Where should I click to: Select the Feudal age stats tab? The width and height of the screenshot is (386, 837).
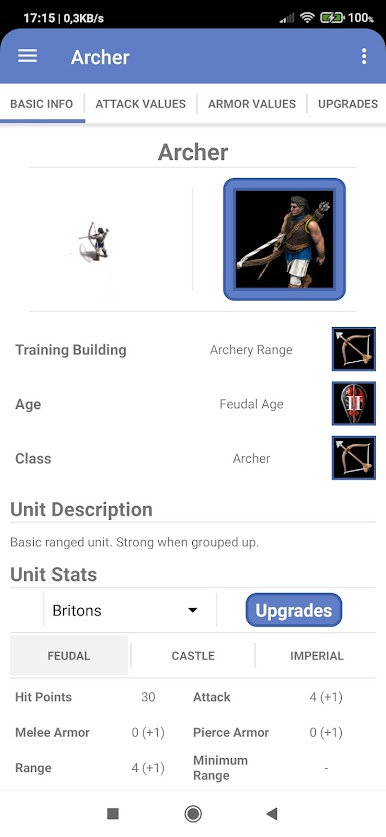(x=69, y=656)
